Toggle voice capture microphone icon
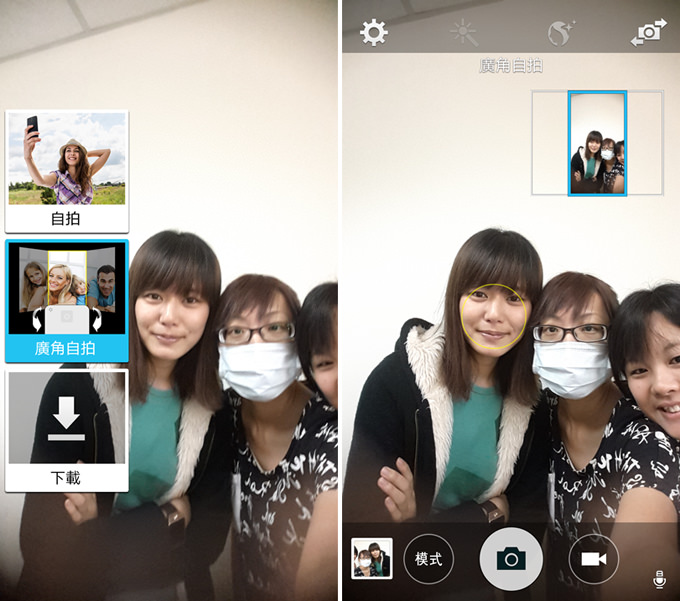Image resolution: width=680 pixels, height=601 pixels. pyautogui.click(x=660, y=579)
